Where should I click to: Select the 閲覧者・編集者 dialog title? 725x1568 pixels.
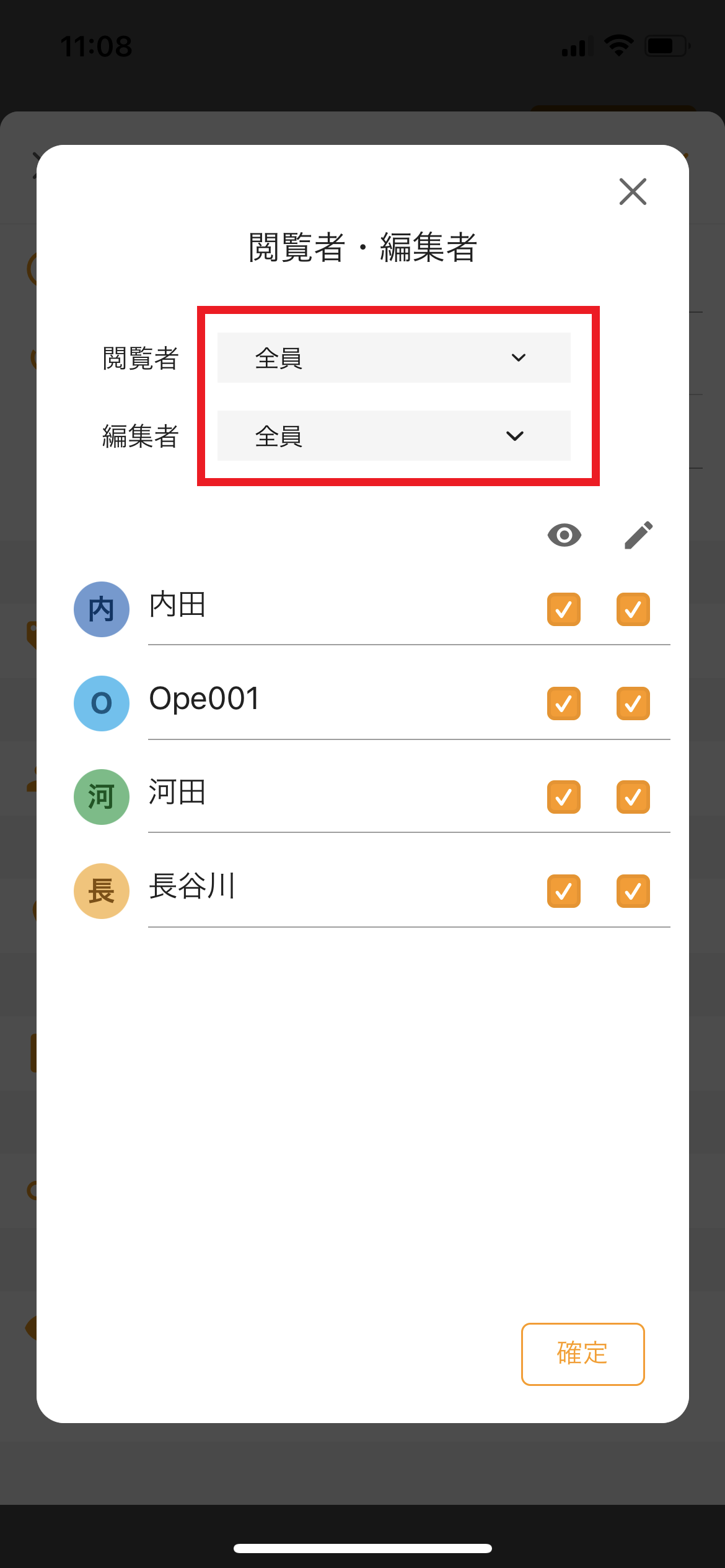[362, 246]
